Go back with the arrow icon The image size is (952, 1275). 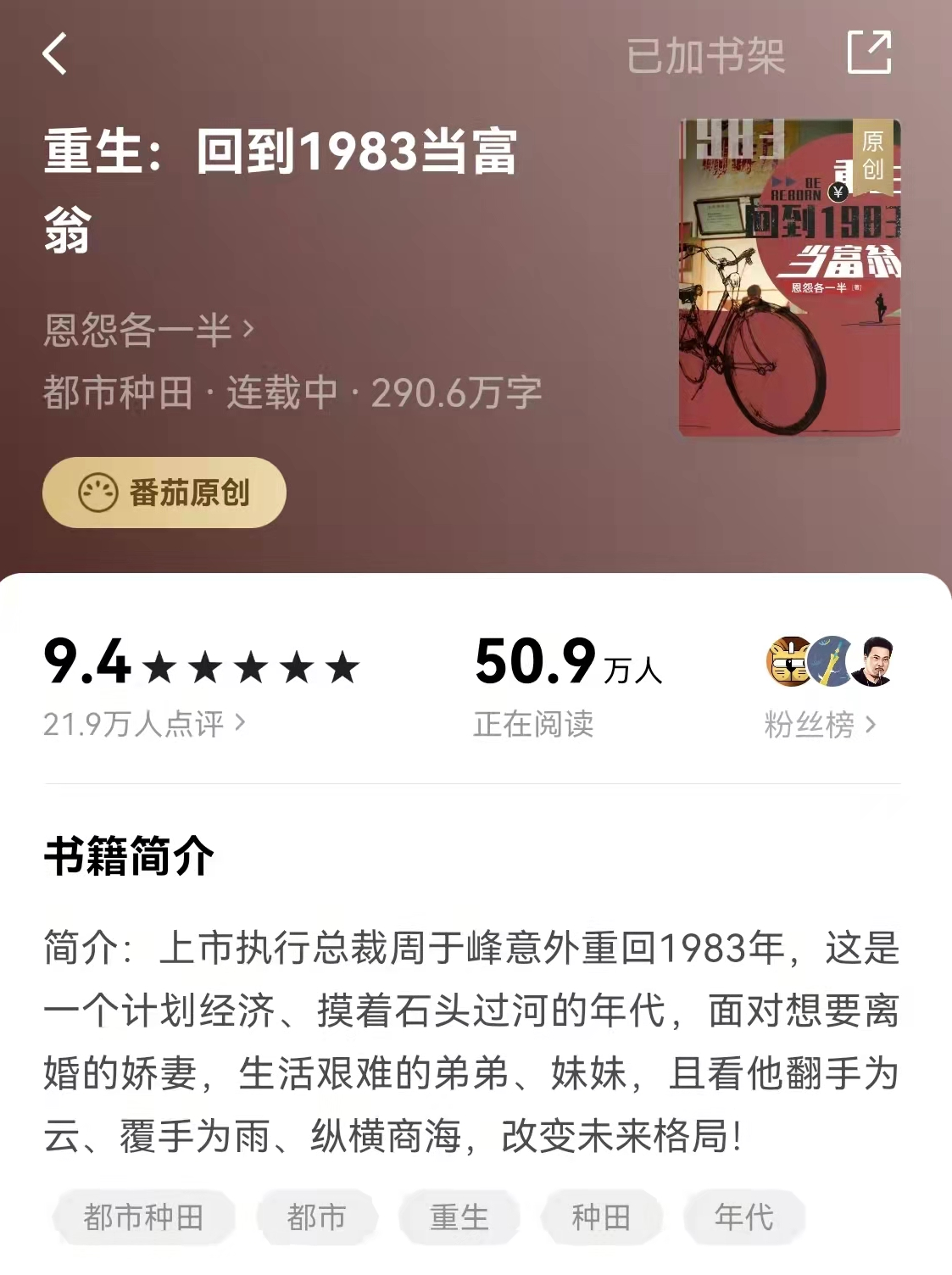pyautogui.click(x=55, y=54)
